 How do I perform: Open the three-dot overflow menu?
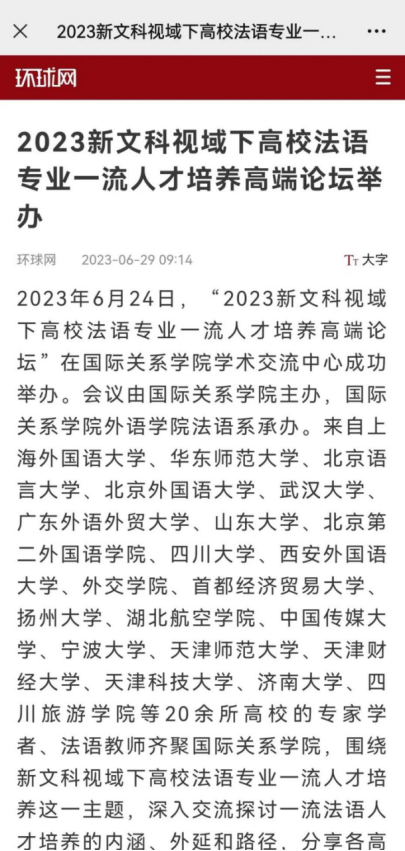[376, 31]
